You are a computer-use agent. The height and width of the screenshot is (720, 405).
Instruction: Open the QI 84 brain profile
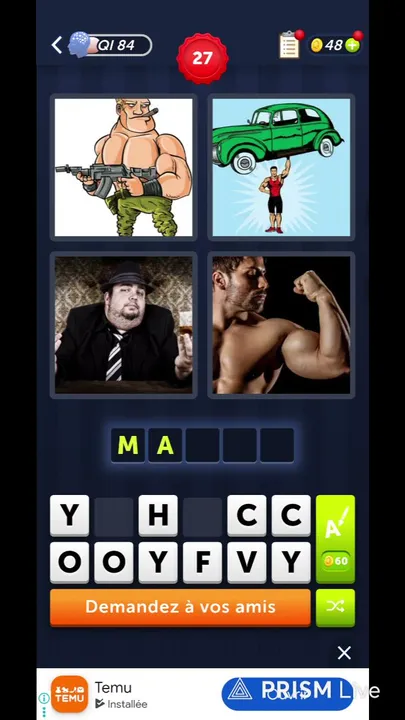point(110,45)
